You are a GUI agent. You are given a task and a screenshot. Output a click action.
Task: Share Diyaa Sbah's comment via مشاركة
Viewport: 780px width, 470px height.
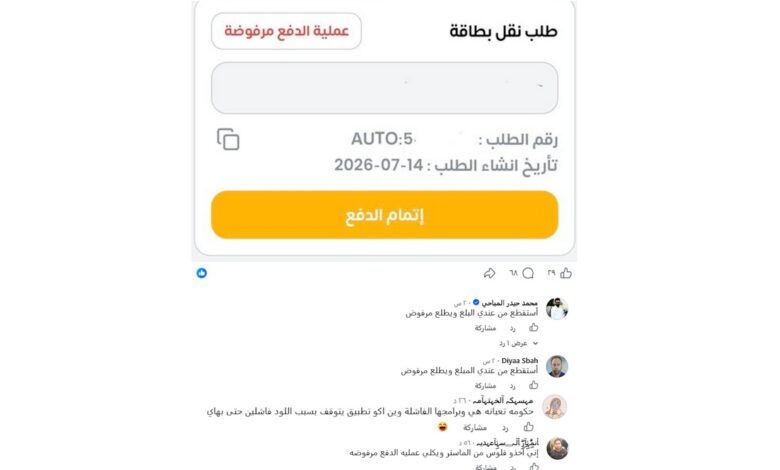pos(485,386)
